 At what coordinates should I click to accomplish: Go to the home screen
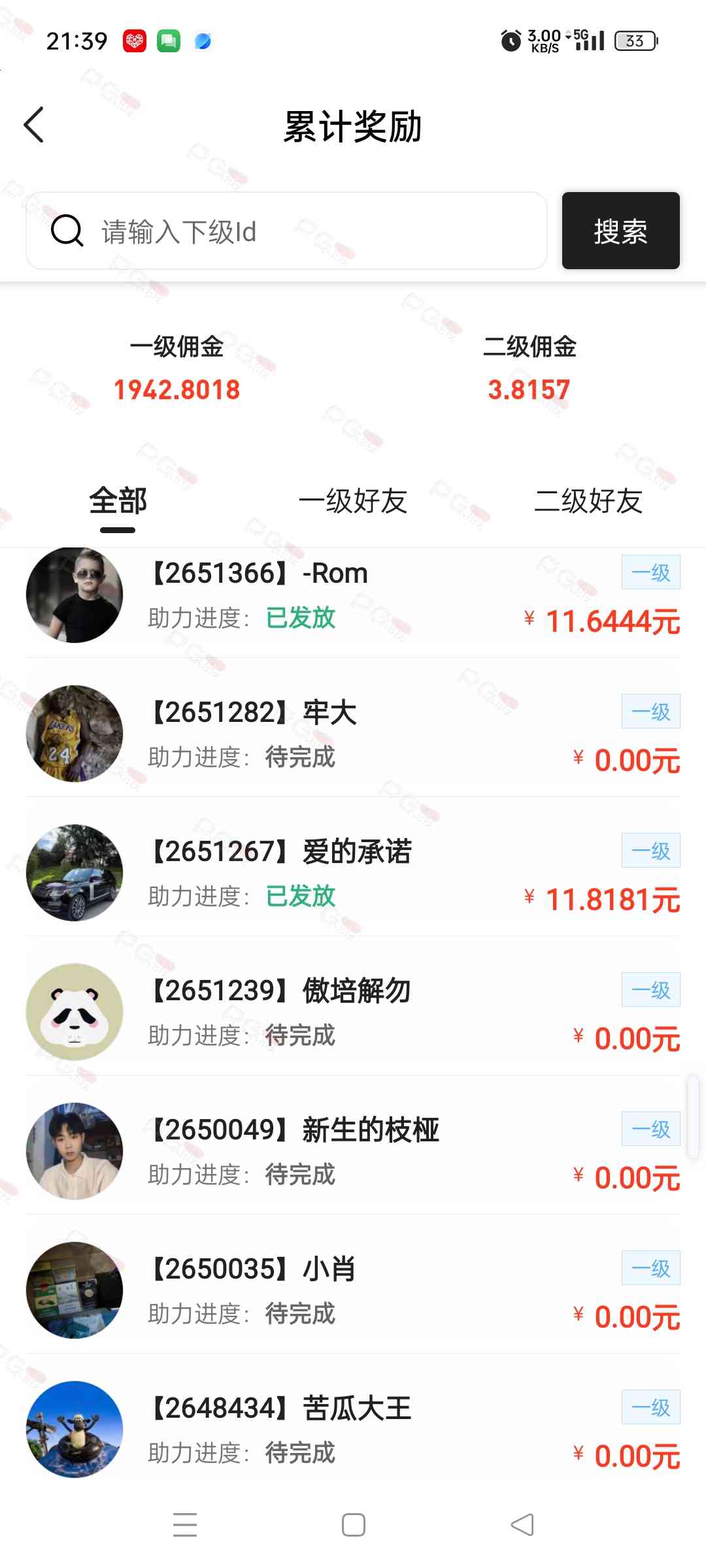click(x=354, y=1525)
